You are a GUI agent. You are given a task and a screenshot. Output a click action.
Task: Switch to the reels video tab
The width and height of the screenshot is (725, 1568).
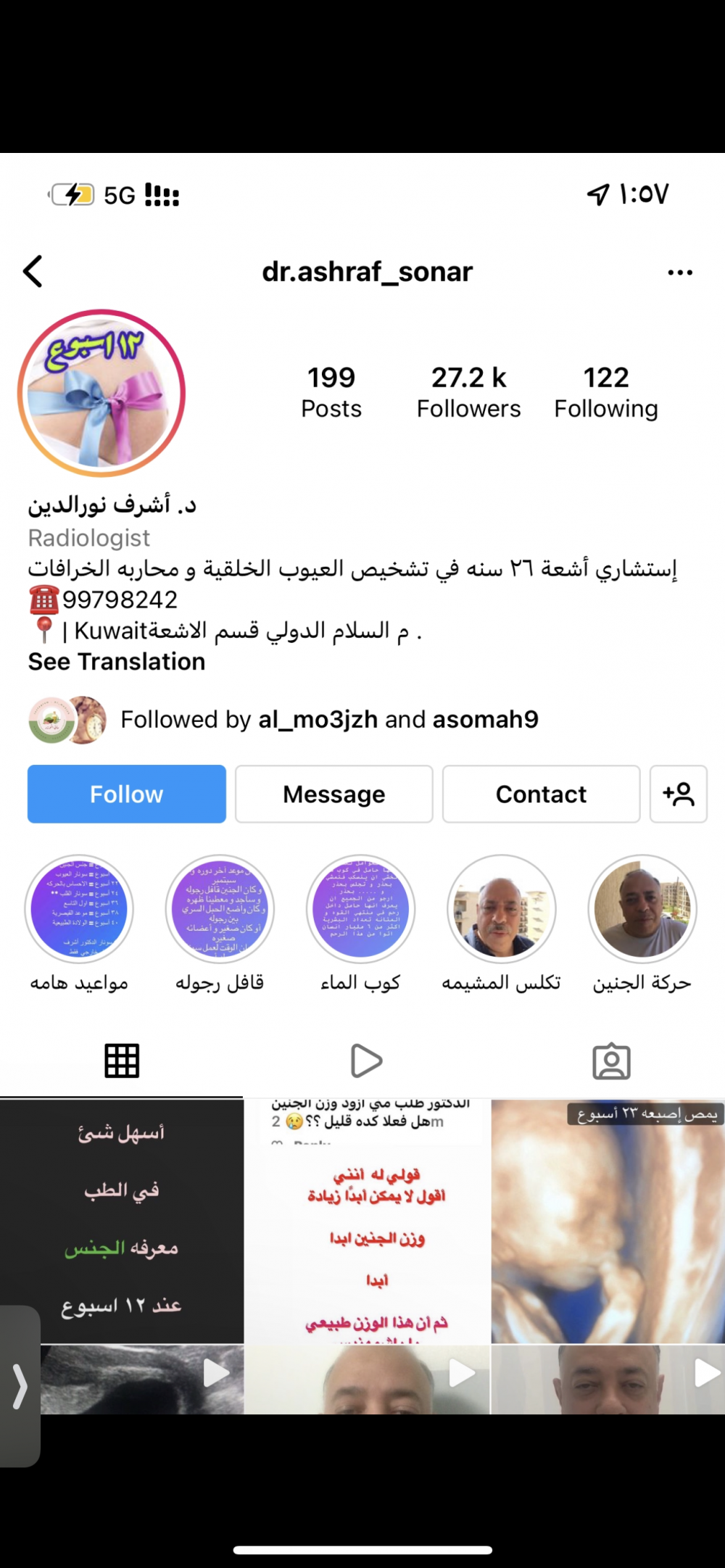(x=365, y=1061)
